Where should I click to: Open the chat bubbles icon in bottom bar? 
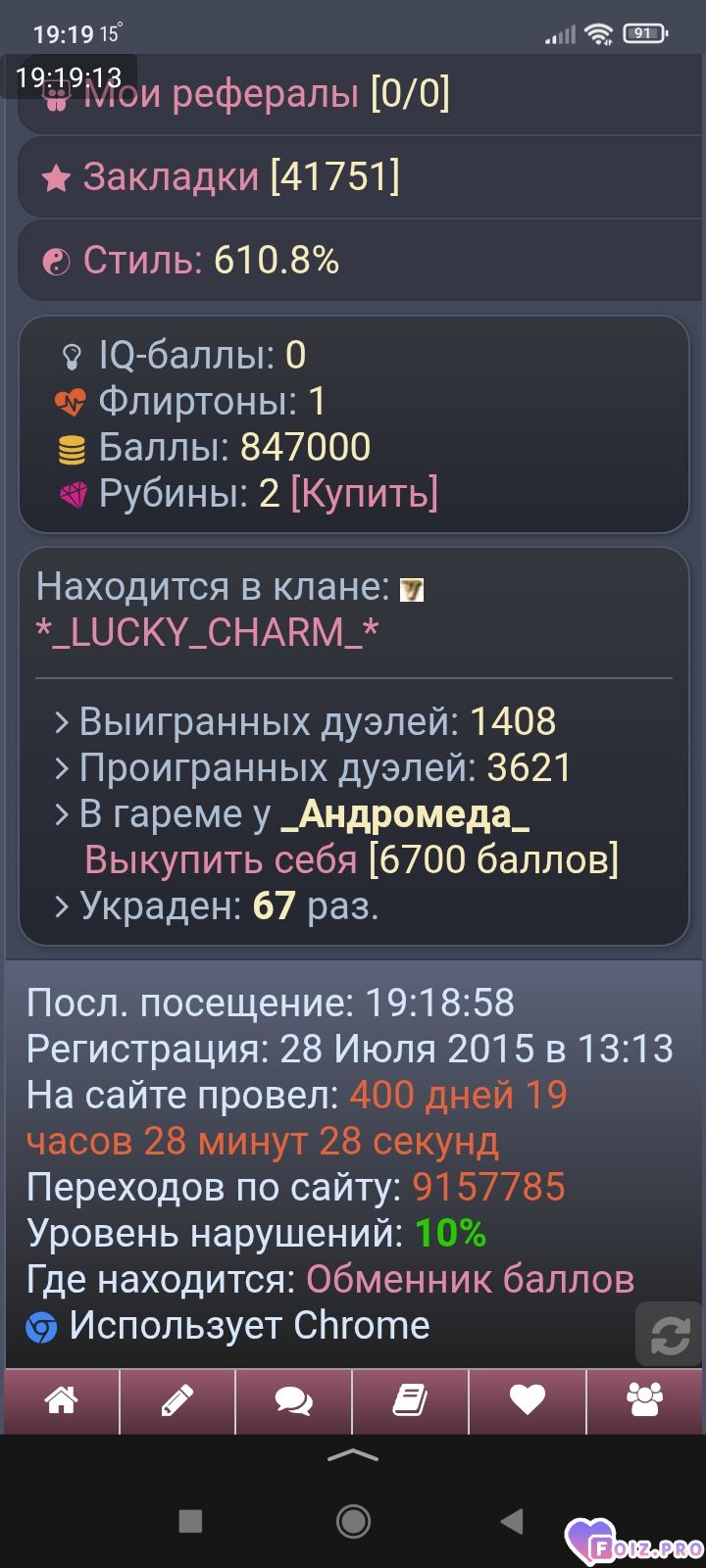click(x=294, y=1401)
